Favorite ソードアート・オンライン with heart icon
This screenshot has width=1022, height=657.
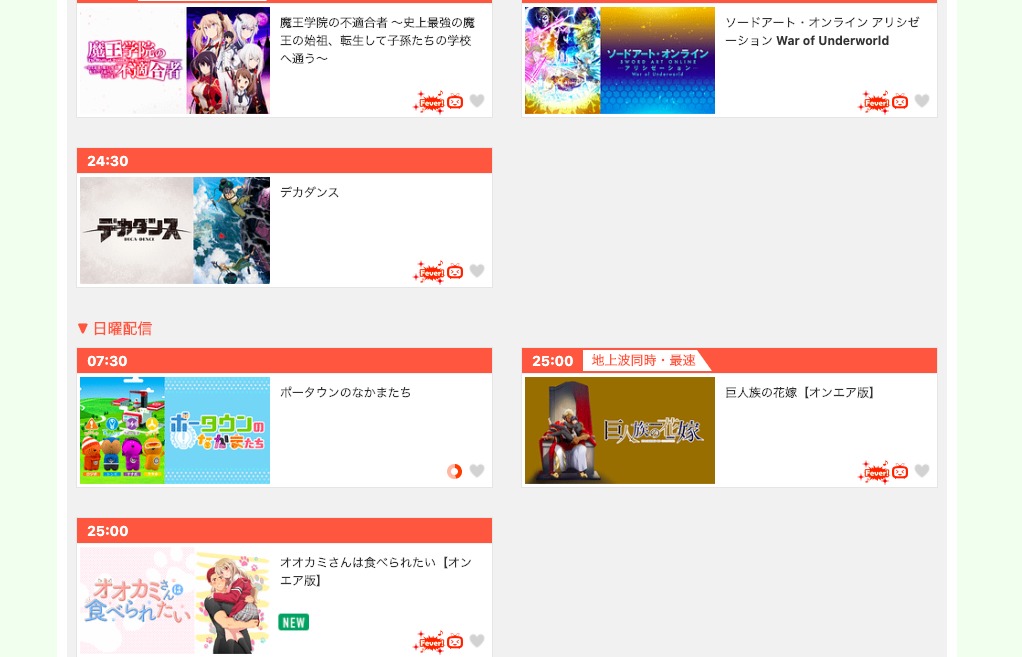922,101
